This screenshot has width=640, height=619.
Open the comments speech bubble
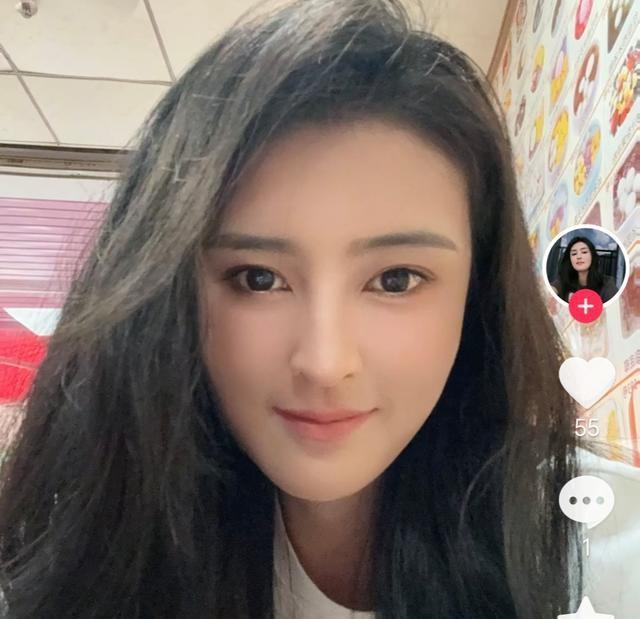(586, 499)
